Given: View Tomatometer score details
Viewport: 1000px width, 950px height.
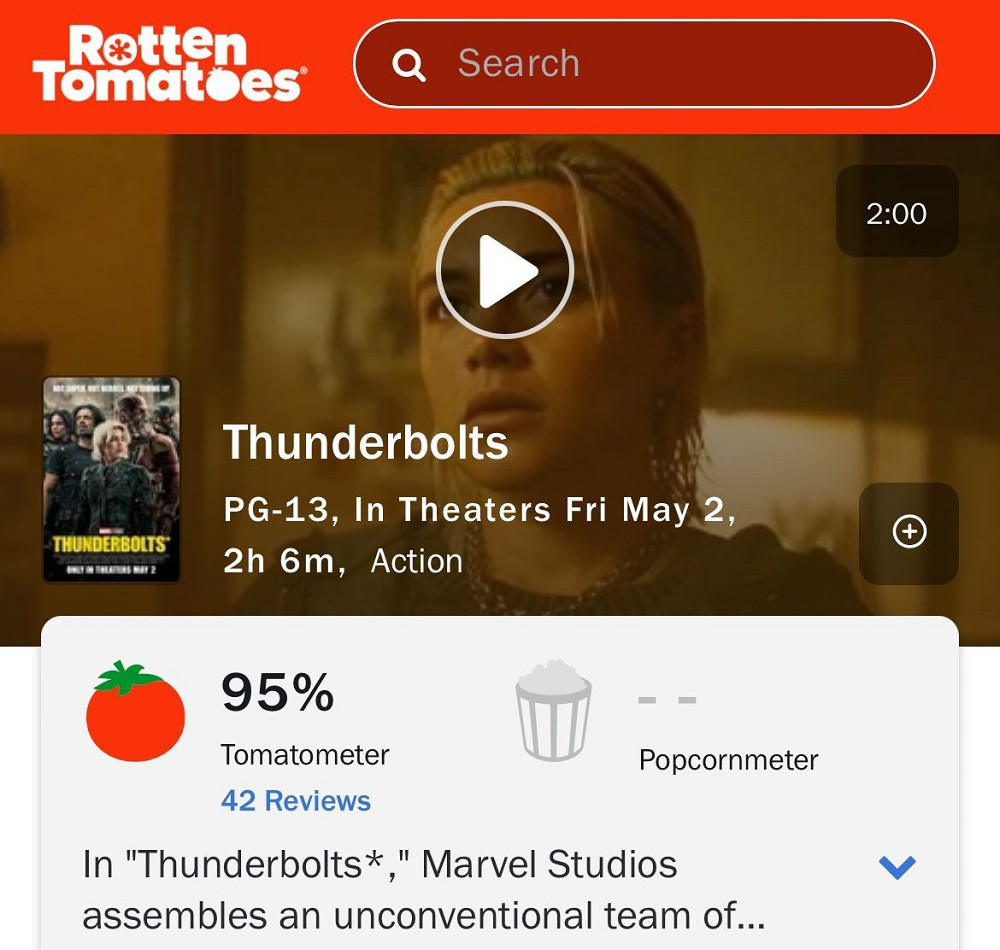Looking at the screenshot, I should [x=278, y=693].
